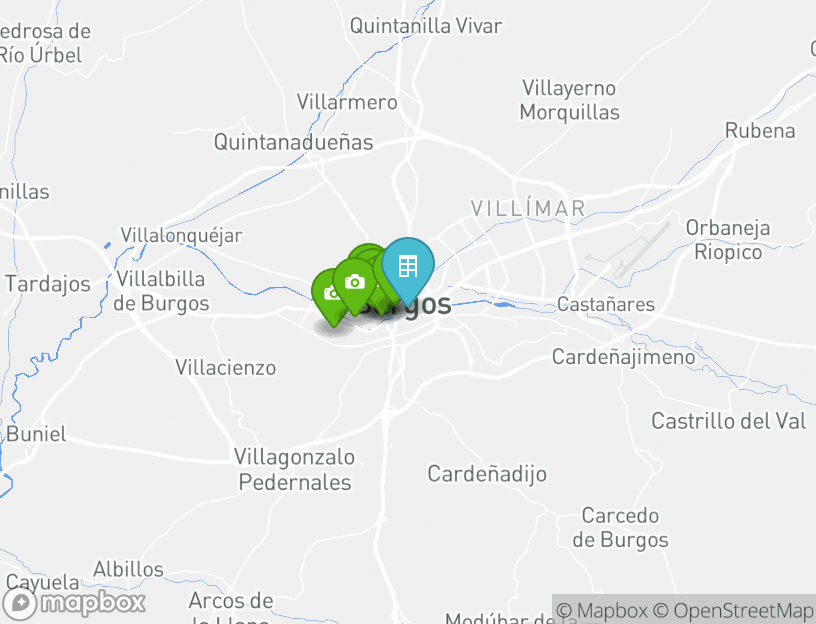The height and width of the screenshot is (624, 816).
Task: Open the OpenStreetMap attribution link
Action: coord(733,610)
